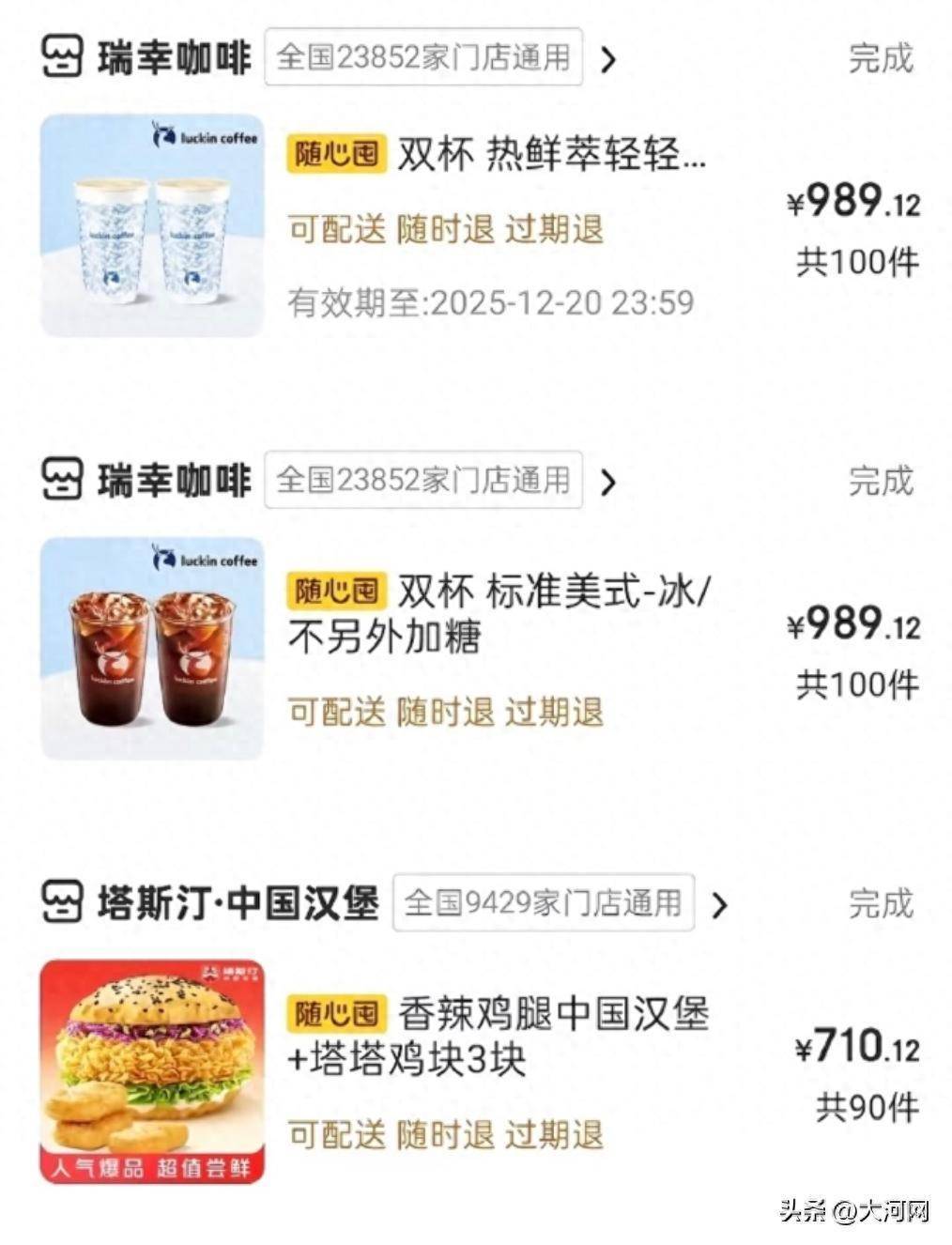
Task: Tap the 全国9429家门店通用 chip
Action: pos(543,903)
